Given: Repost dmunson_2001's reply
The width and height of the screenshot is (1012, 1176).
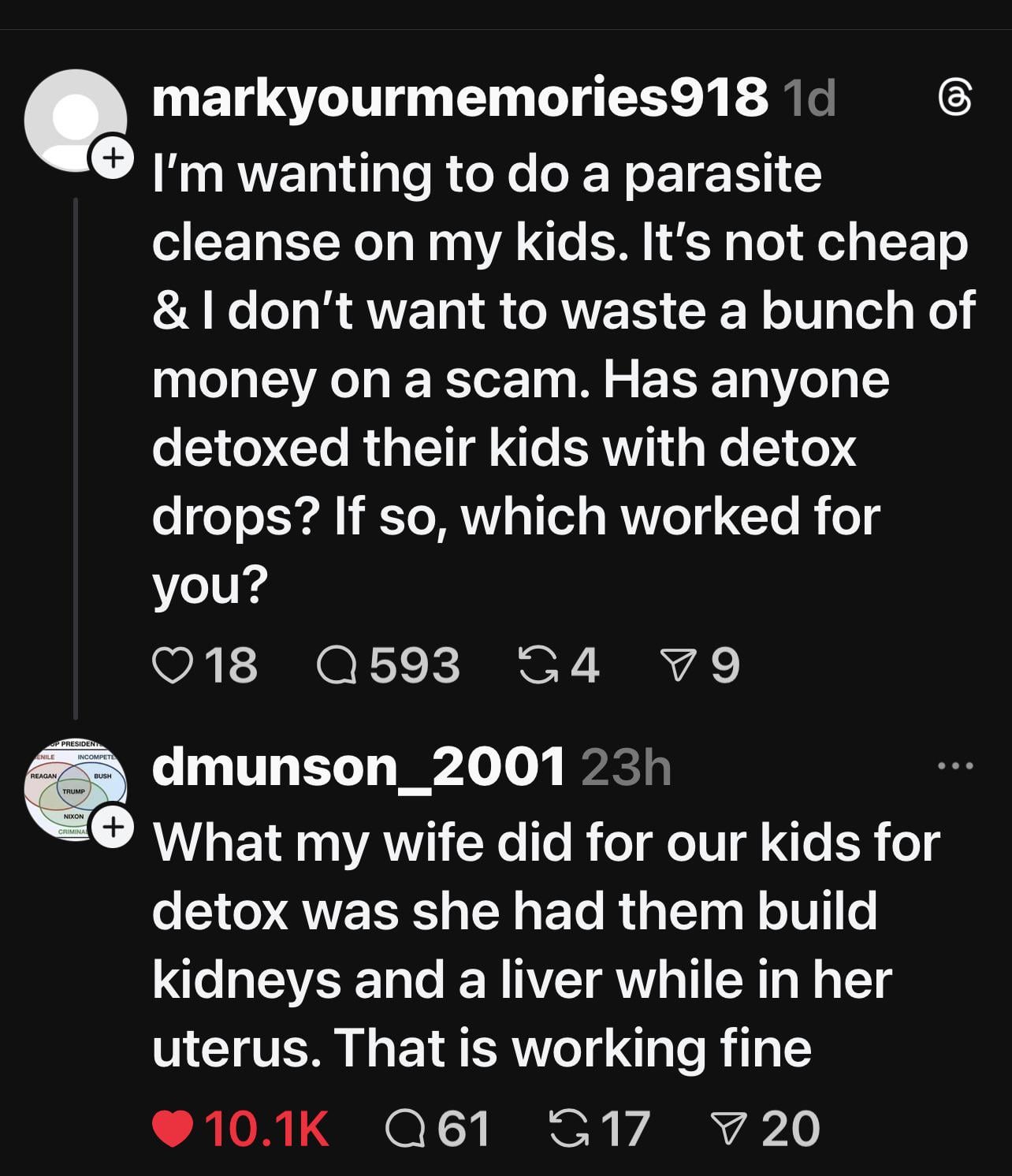Looking at the screenshot, I should point(567,1128).
